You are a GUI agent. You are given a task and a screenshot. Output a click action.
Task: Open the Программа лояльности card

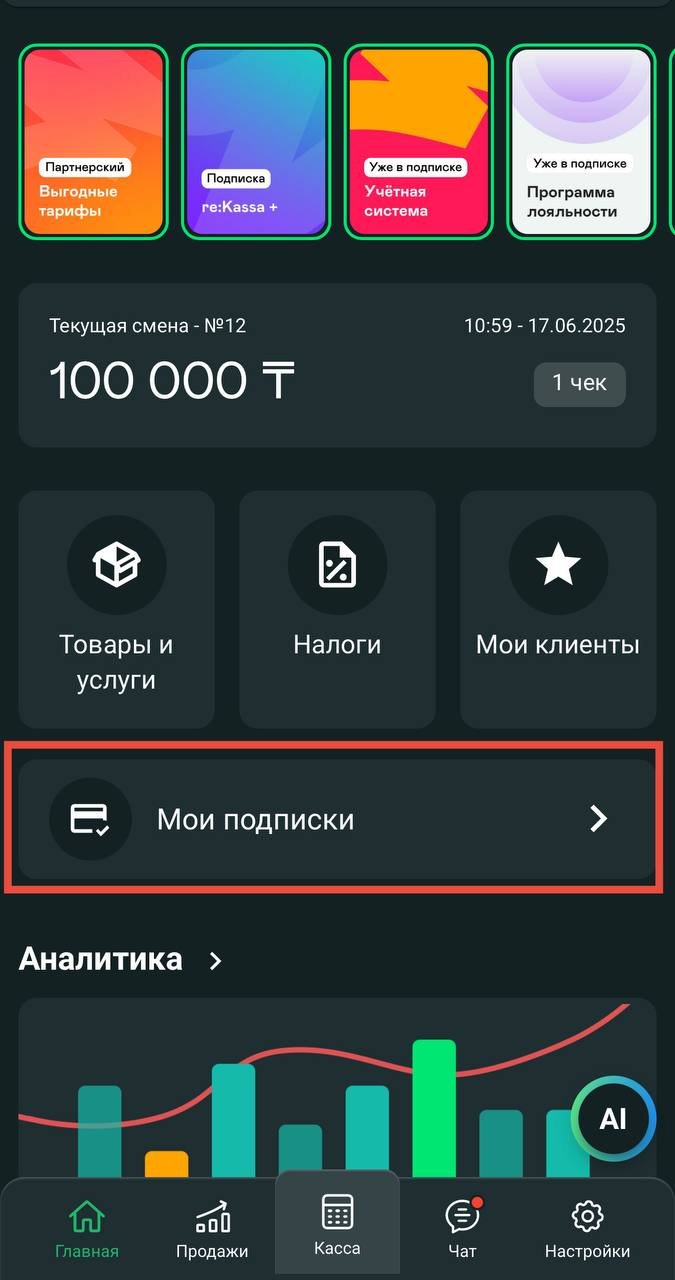click(581, 142)
